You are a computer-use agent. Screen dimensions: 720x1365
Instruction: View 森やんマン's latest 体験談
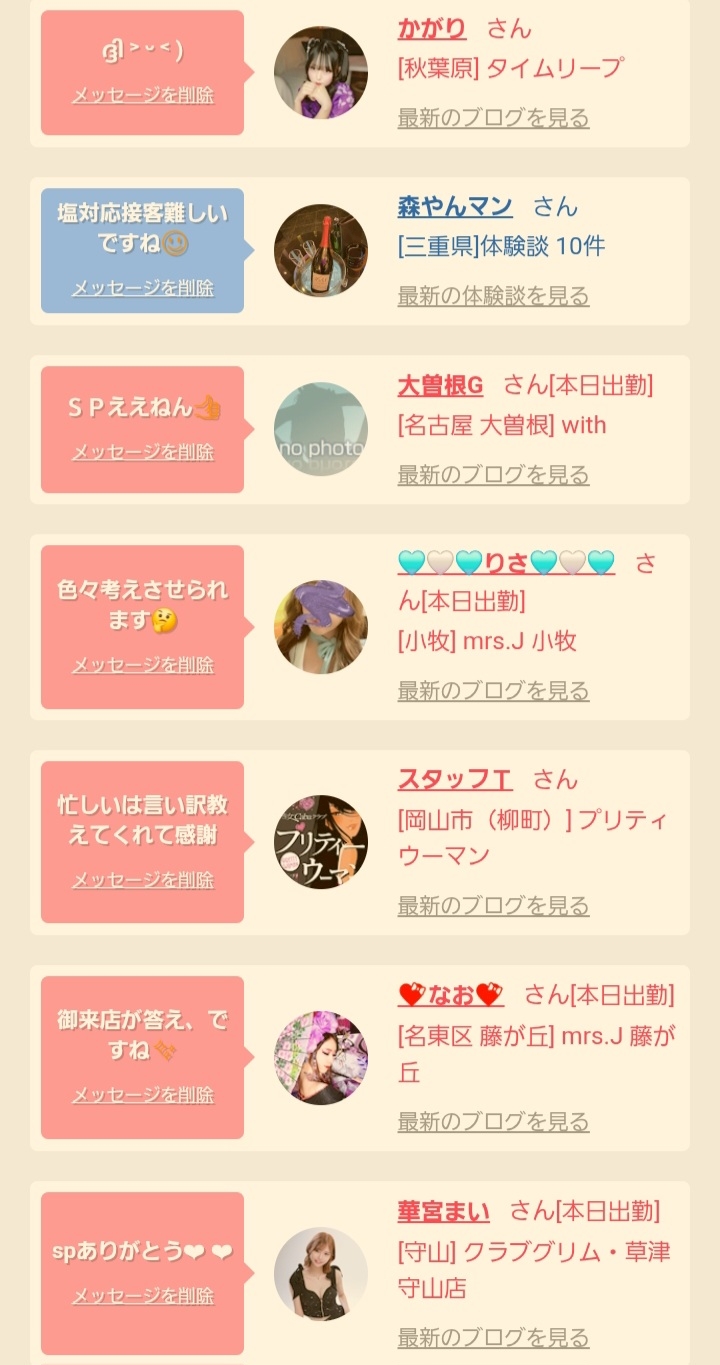click(493, 296)
